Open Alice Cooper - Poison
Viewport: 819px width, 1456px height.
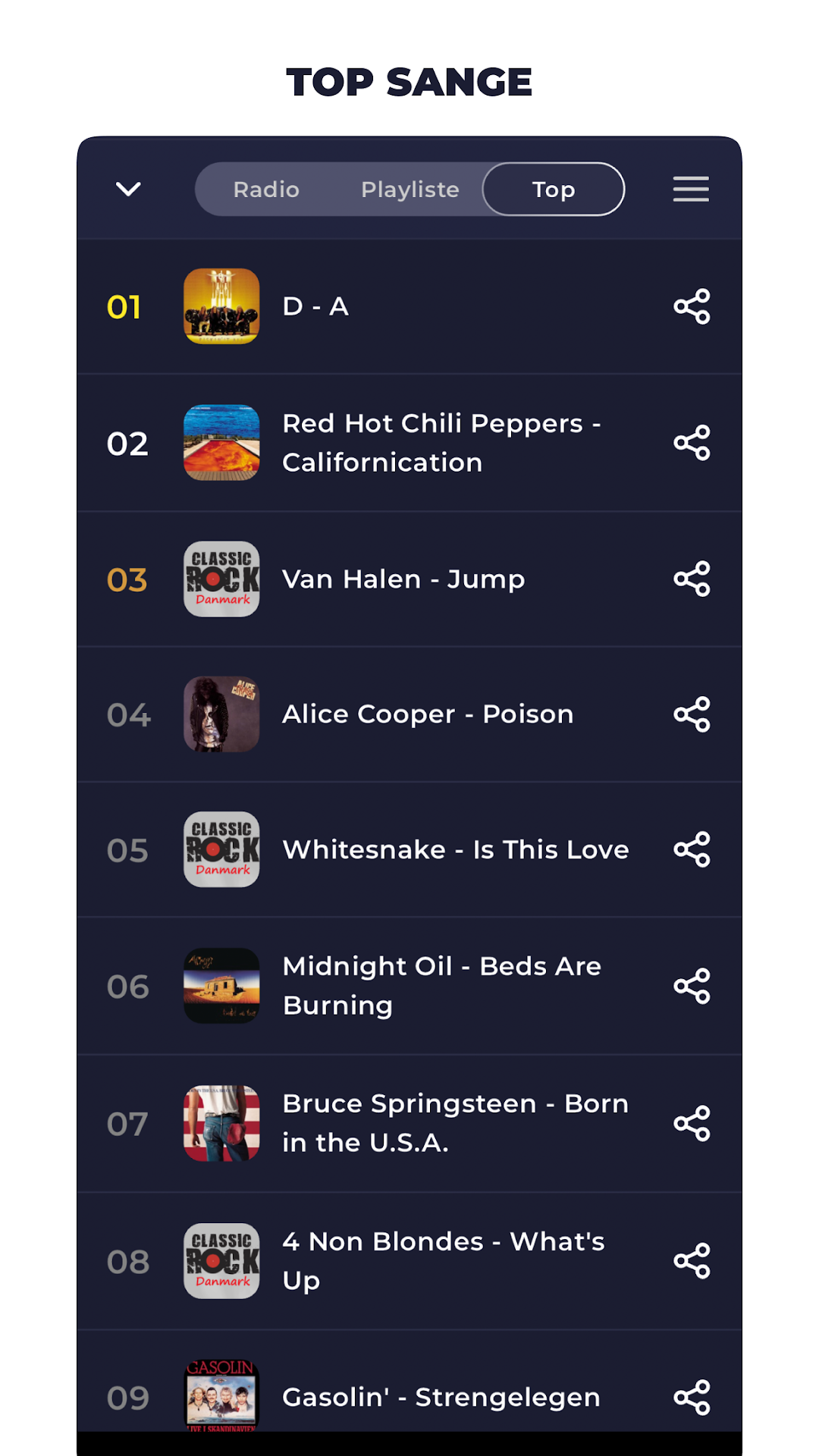click(409, 714)
